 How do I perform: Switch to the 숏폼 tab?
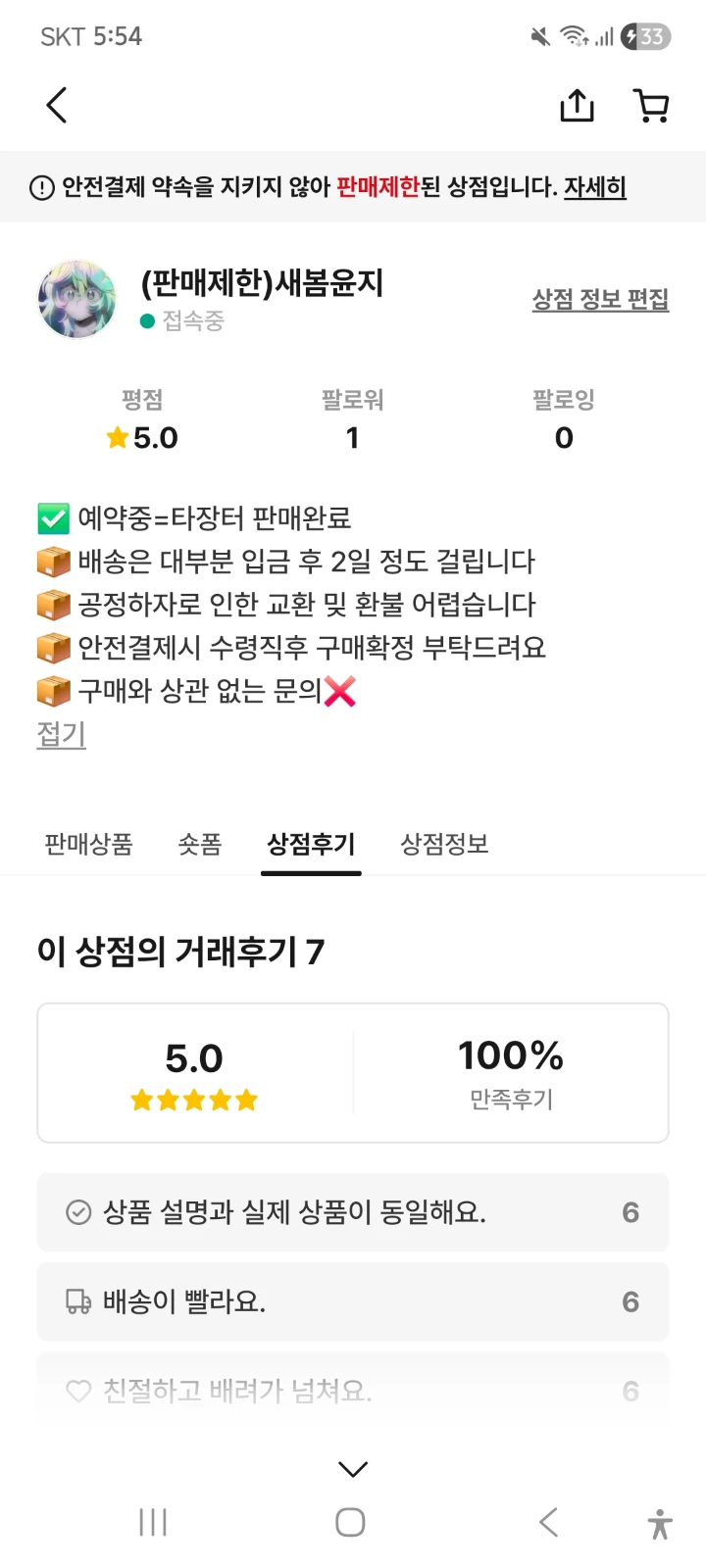(x=200, y=844)
